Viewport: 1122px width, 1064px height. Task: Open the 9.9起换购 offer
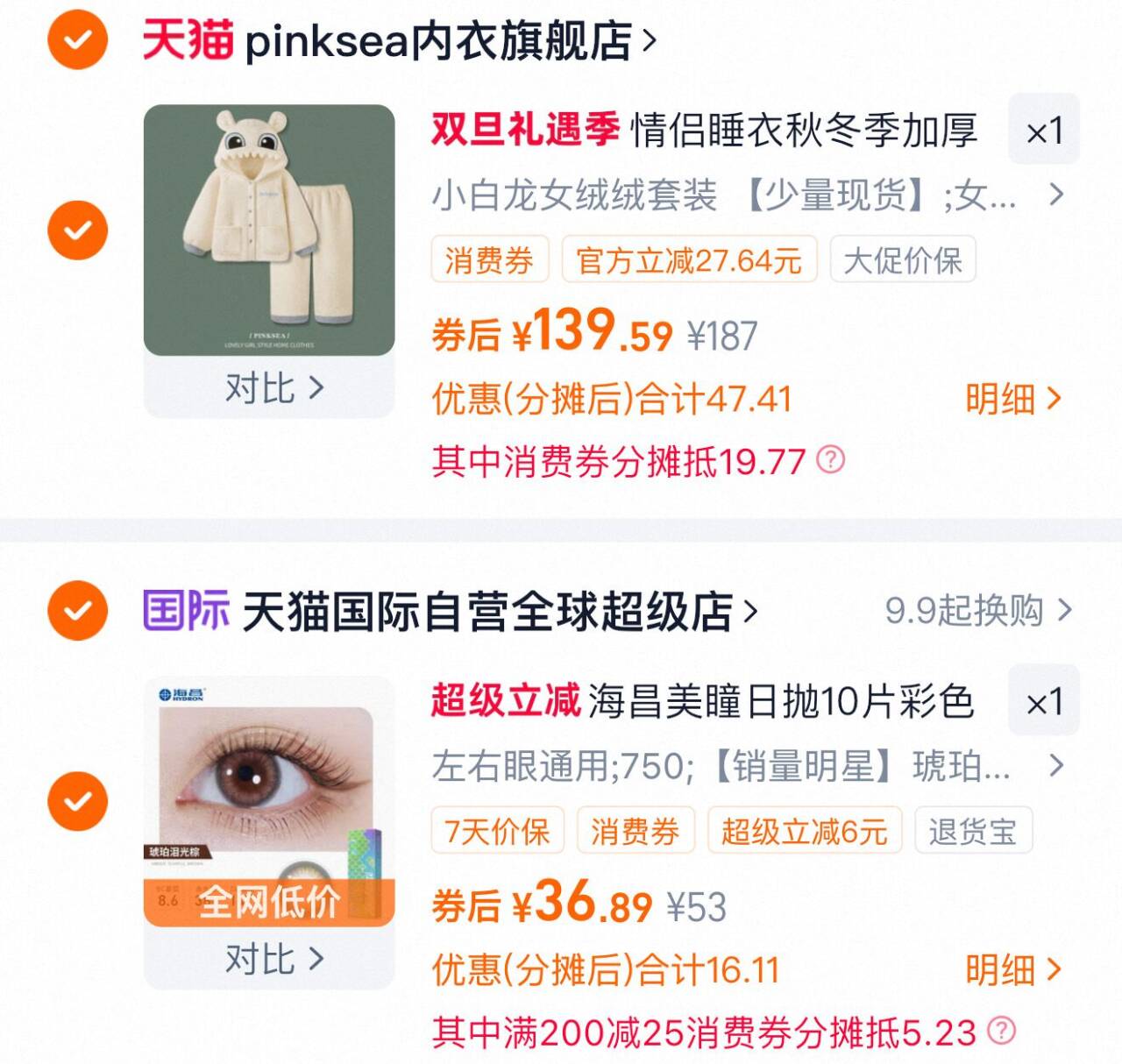(x=977, y=610)
